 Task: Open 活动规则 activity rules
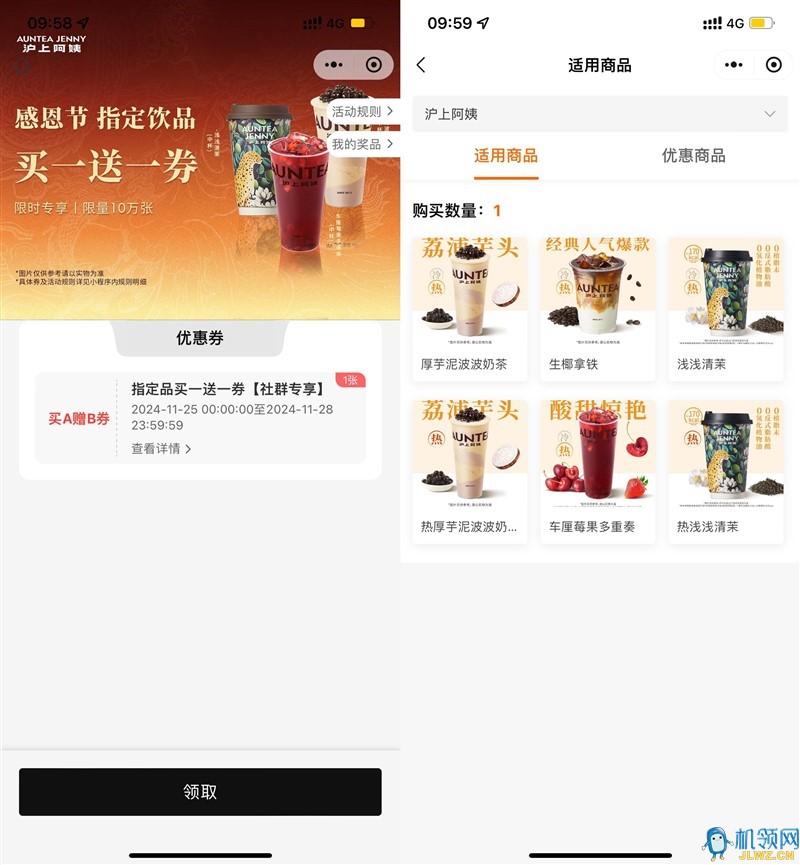(x=362, y=111)
